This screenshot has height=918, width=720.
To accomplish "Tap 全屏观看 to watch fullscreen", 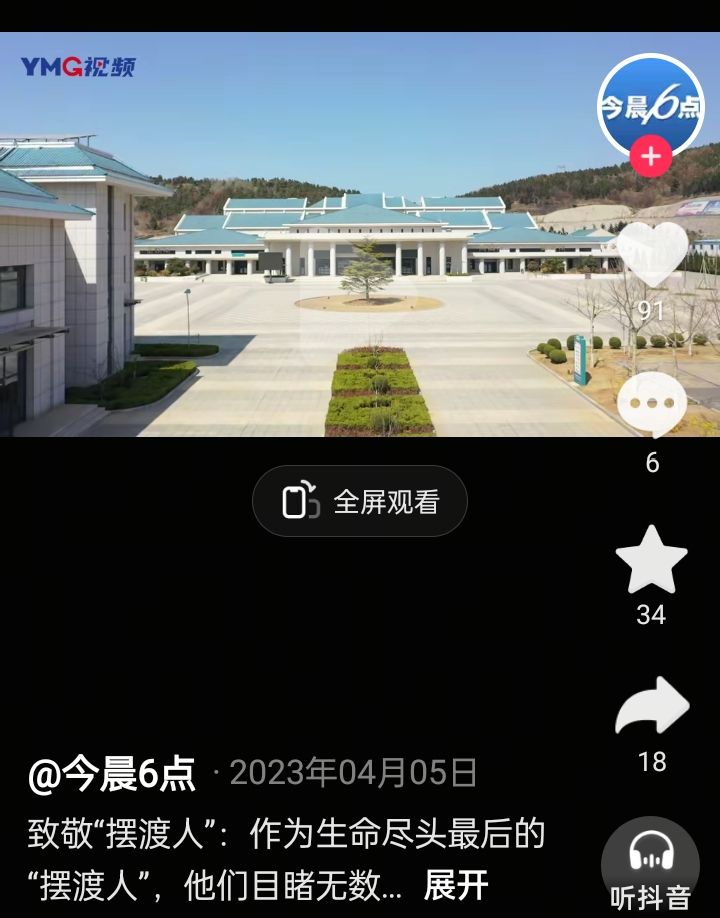I will (360, 501).
